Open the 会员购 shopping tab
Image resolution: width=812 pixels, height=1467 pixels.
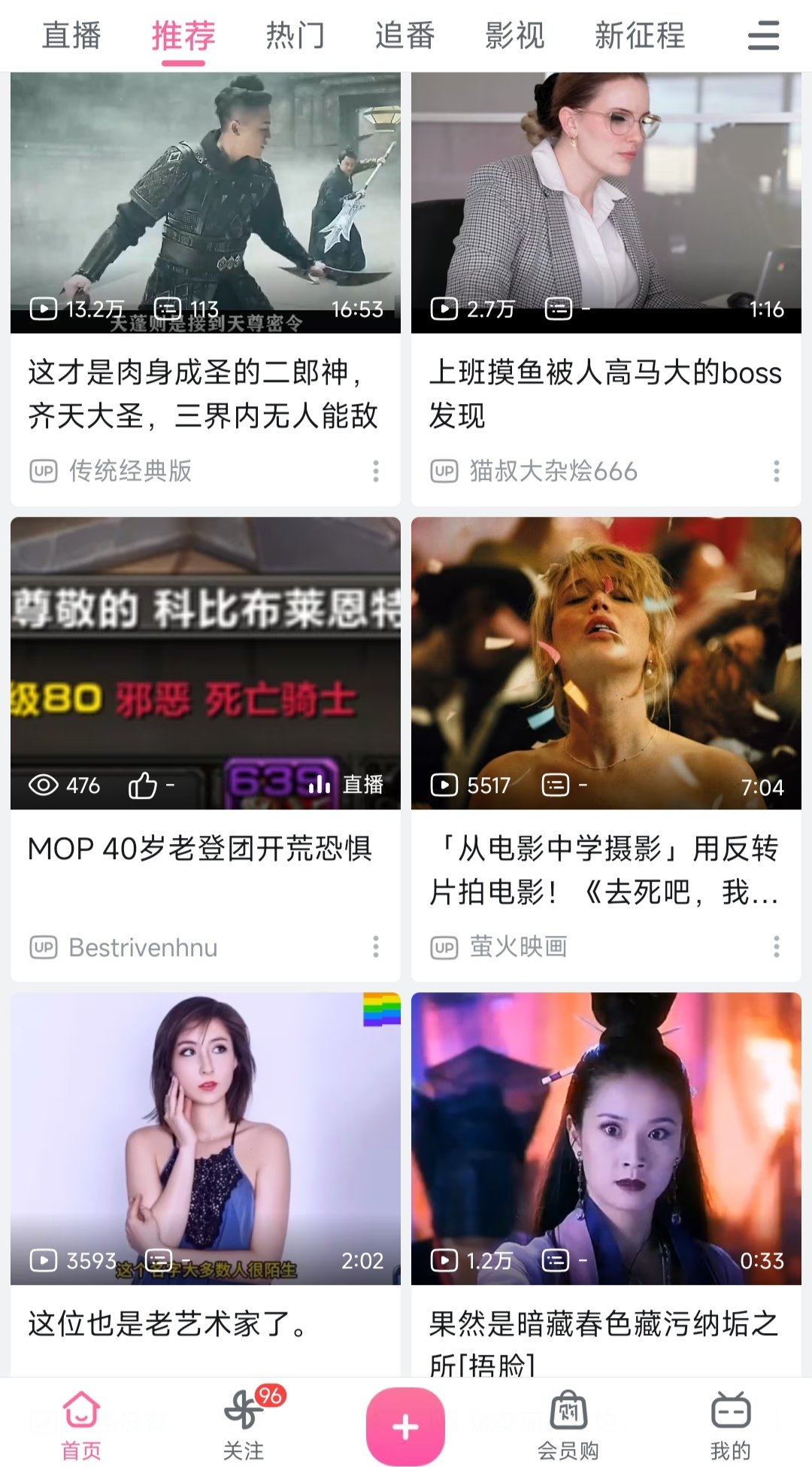click(568, 1425)
